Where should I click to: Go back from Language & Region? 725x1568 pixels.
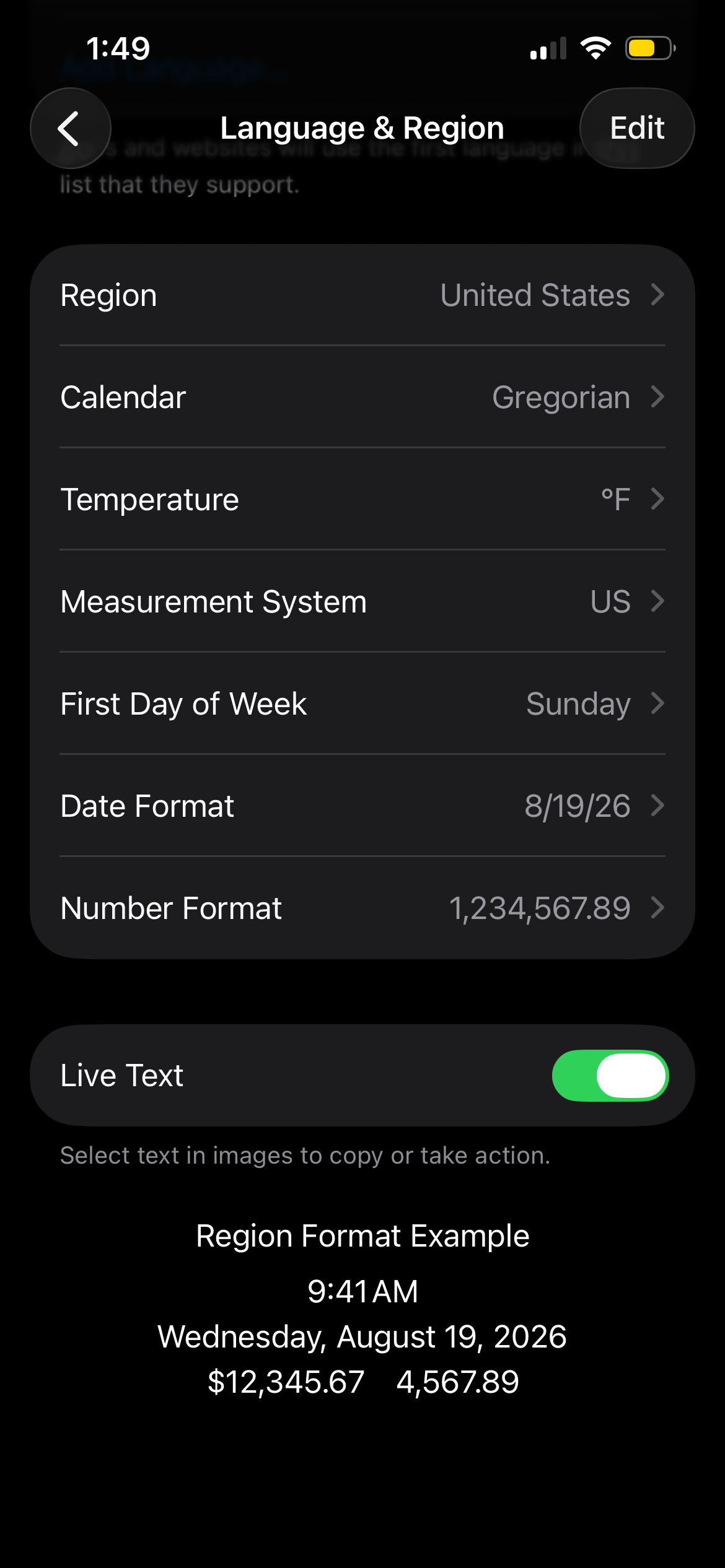coord(70,128)
